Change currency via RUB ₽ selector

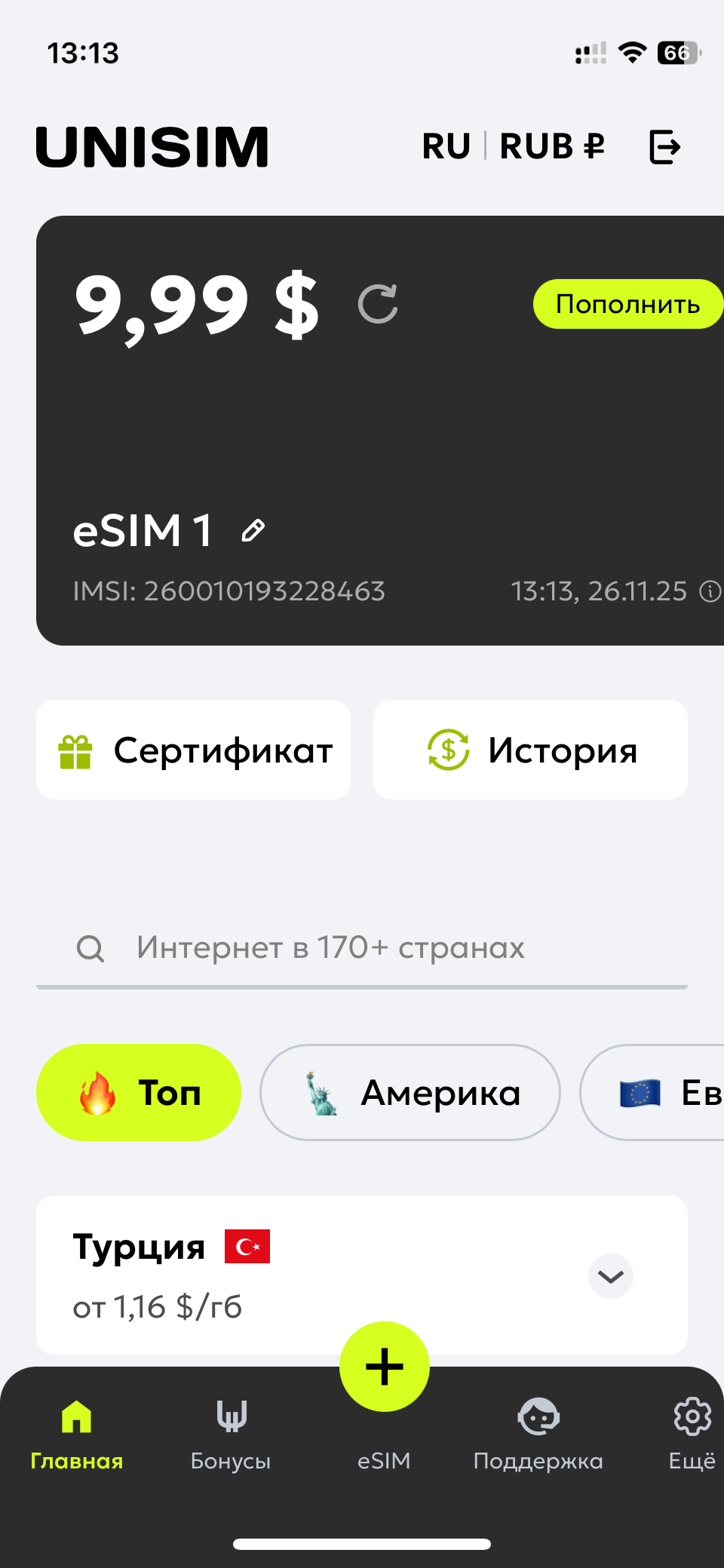tap(552, 146)
